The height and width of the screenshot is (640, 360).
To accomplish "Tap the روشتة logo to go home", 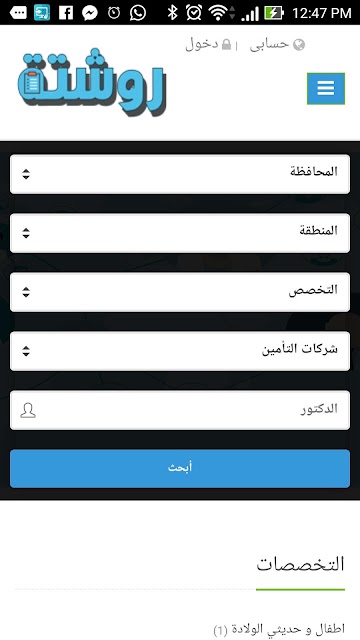I will coord(93,83).
